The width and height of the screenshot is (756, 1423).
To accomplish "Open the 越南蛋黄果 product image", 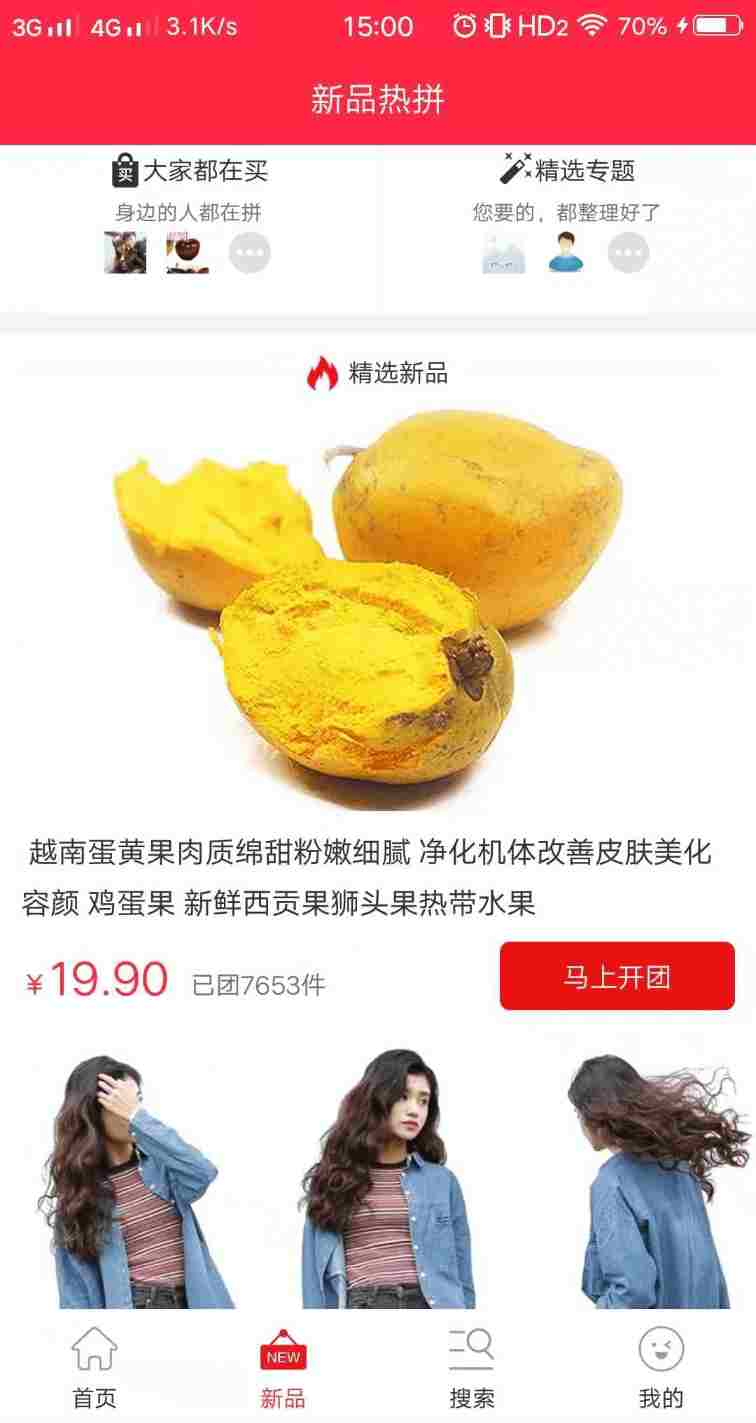I will pyautogui.click(x=378, y=608).
